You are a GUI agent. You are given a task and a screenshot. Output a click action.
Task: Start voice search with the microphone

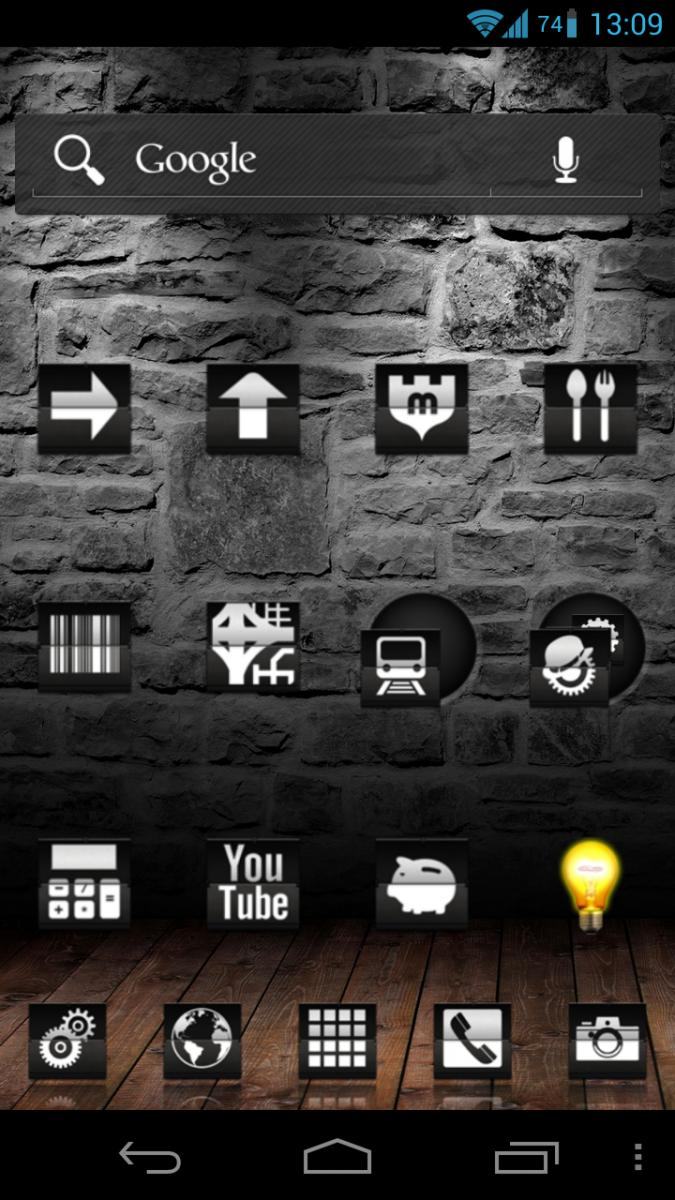[x=566, y=160]
